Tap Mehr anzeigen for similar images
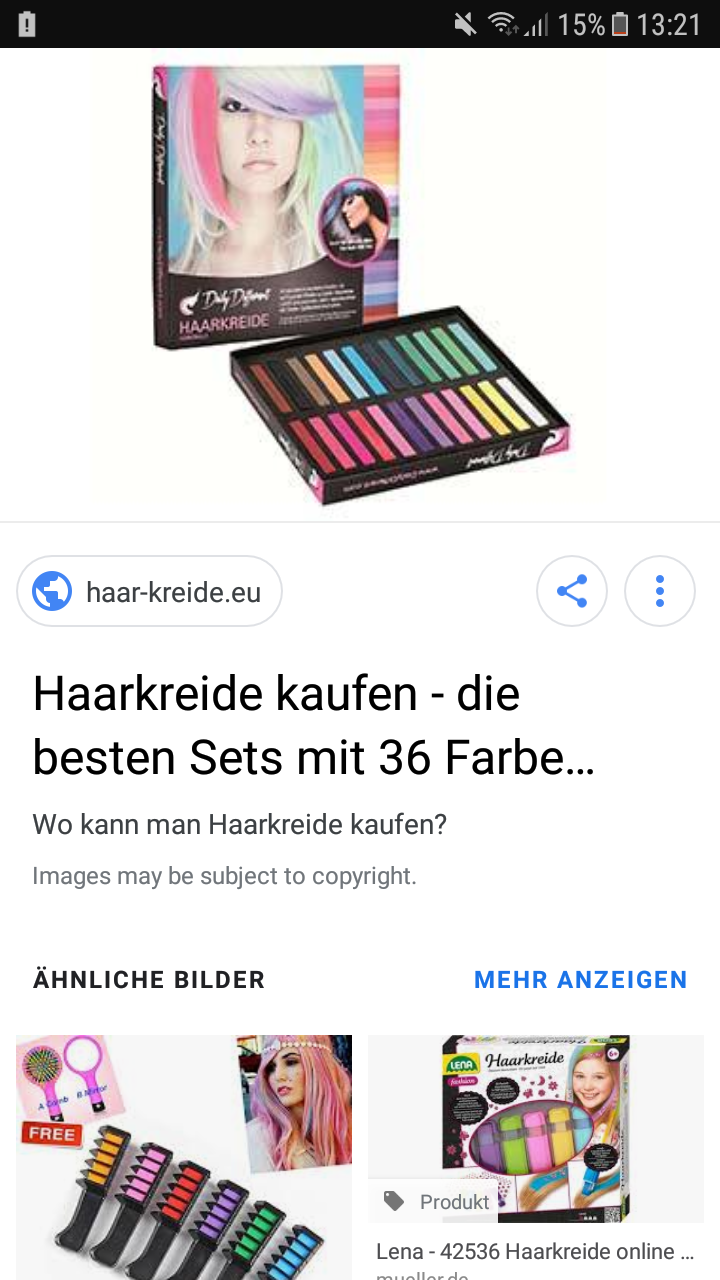This screenshot has height=1280, width=720. (x=580, y=980)
